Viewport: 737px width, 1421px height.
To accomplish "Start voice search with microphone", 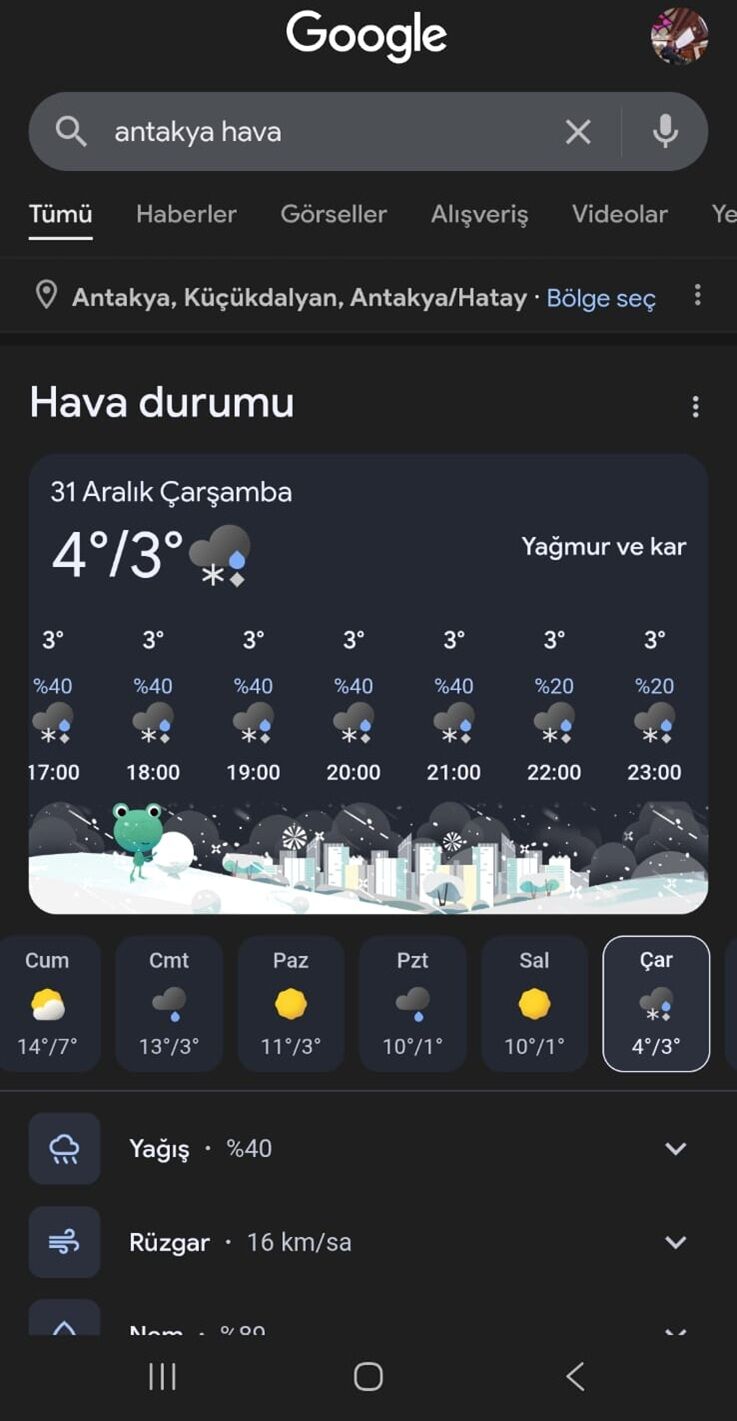I will tap(665, 131).
